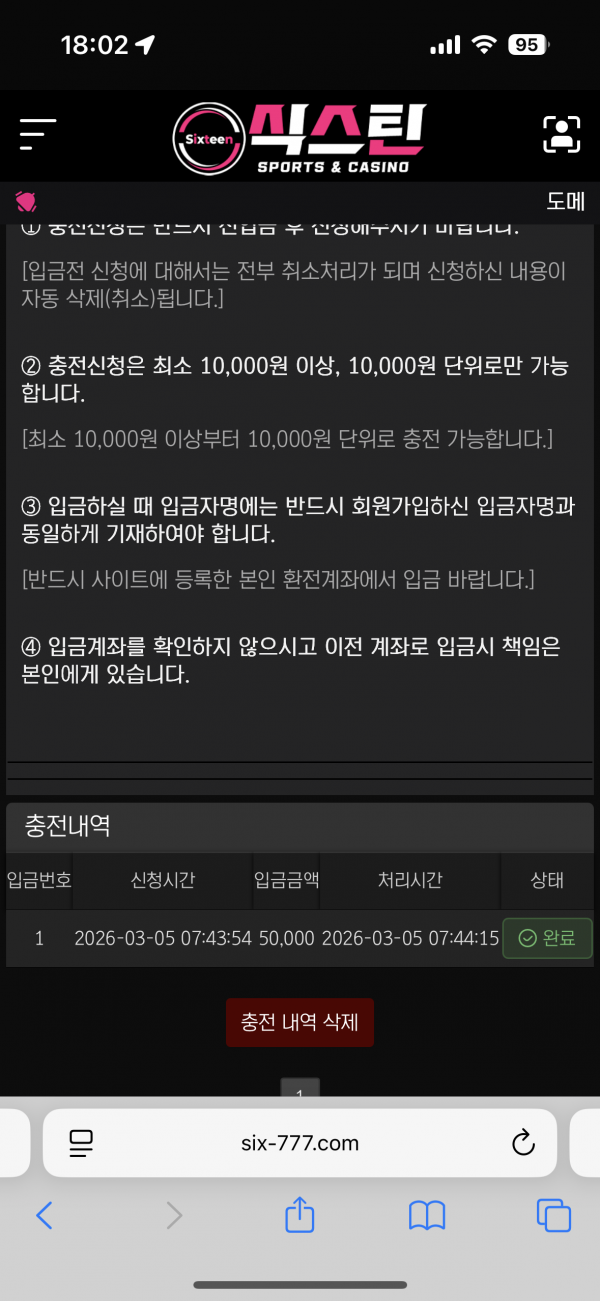
Task: Open Safari page settings menu
Action: pos(81,1143)
